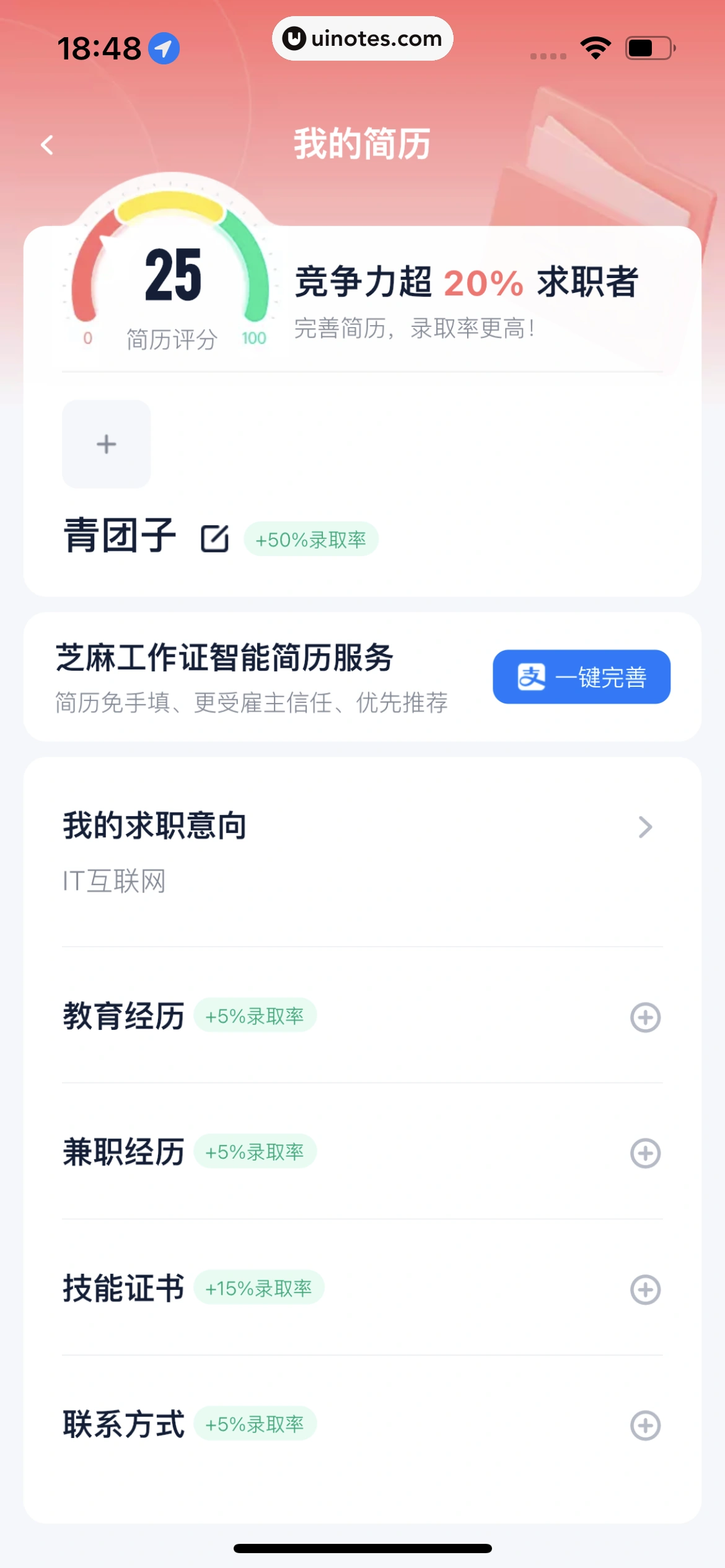Edit the name 青团子

coord(215,538)
